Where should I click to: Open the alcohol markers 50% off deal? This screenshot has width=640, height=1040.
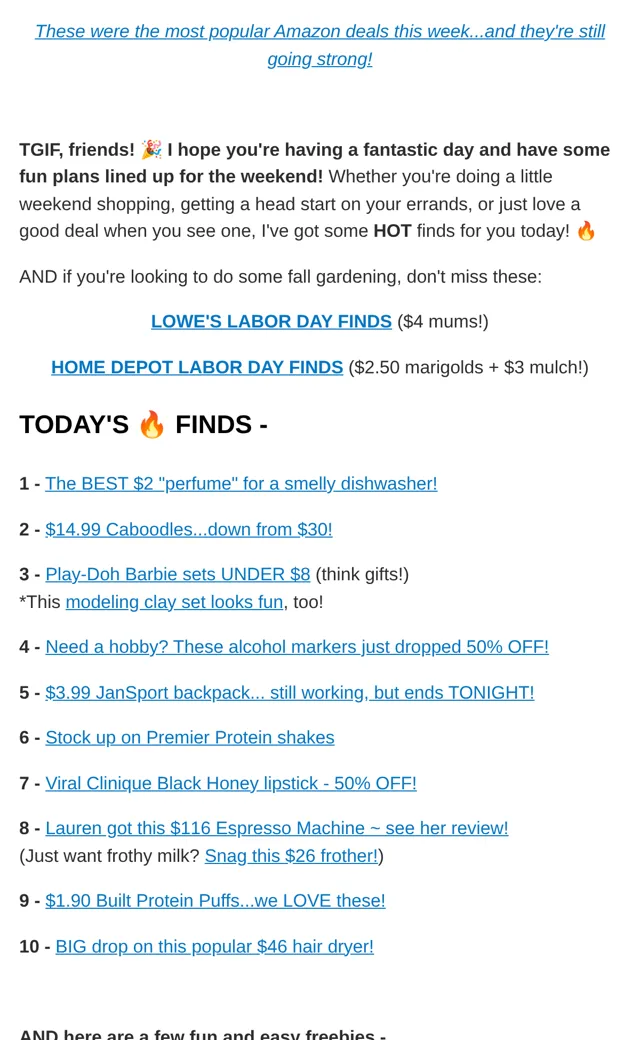tap(297, 647)
